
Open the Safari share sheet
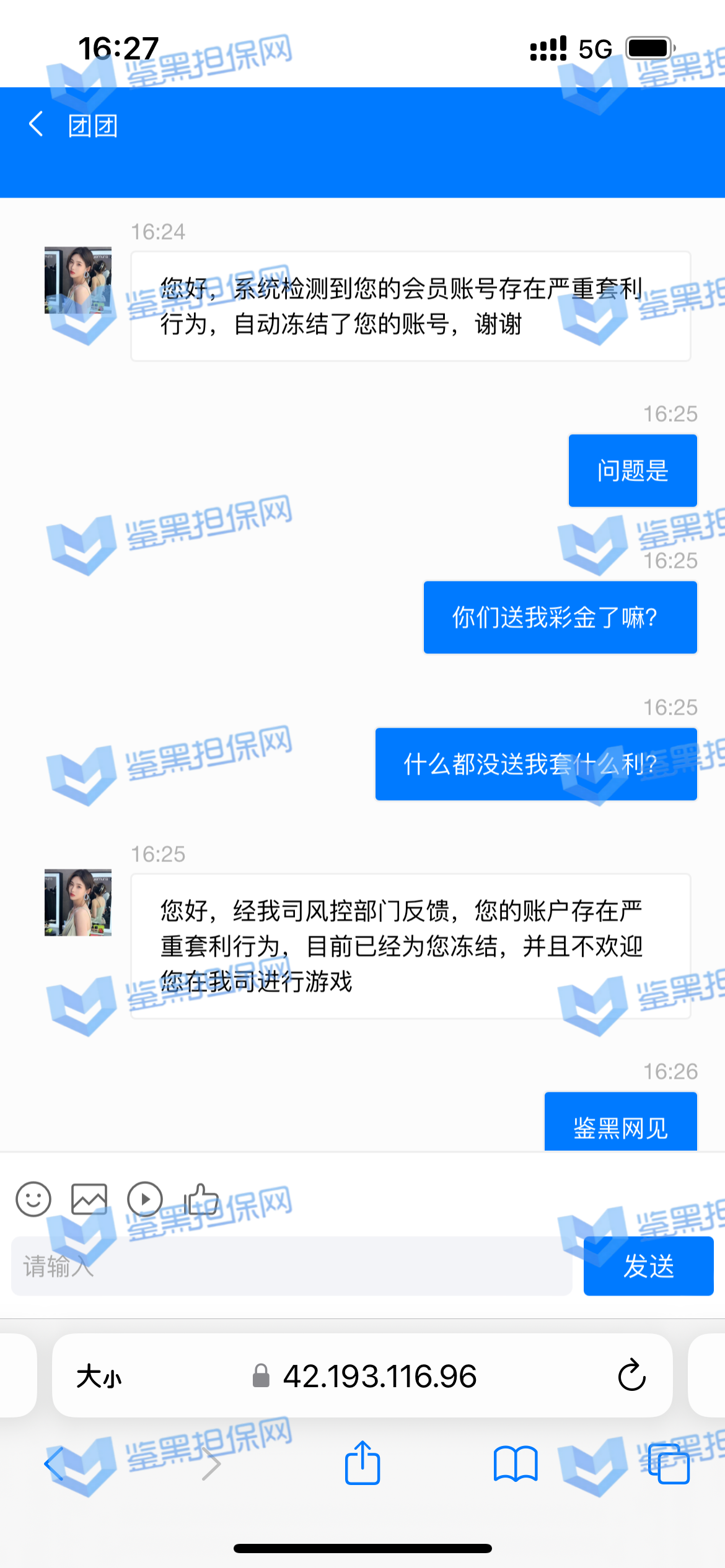pyautogui.click(x=362, y=1464)
